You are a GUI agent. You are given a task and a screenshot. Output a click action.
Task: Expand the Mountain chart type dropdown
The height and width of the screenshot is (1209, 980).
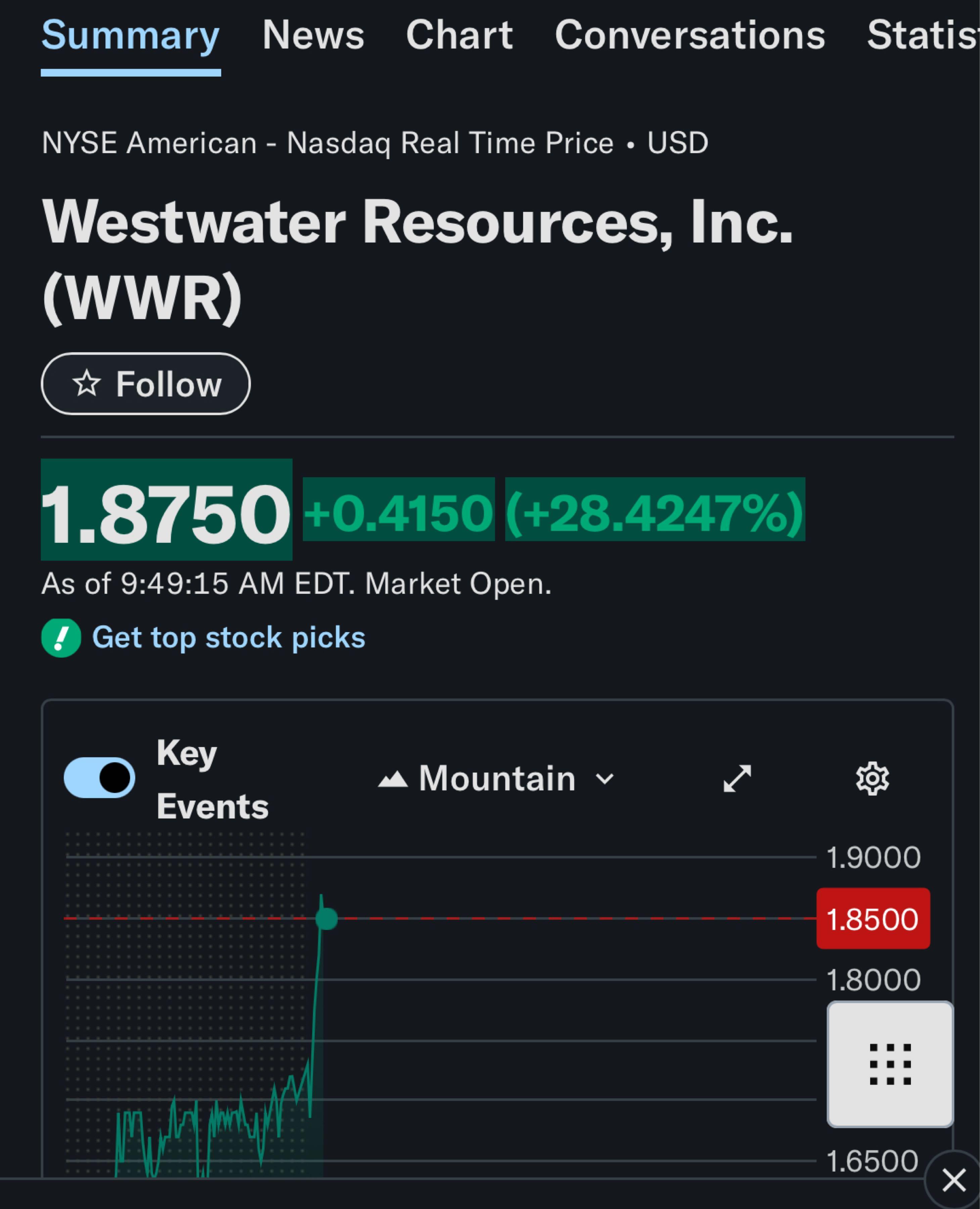496,779
